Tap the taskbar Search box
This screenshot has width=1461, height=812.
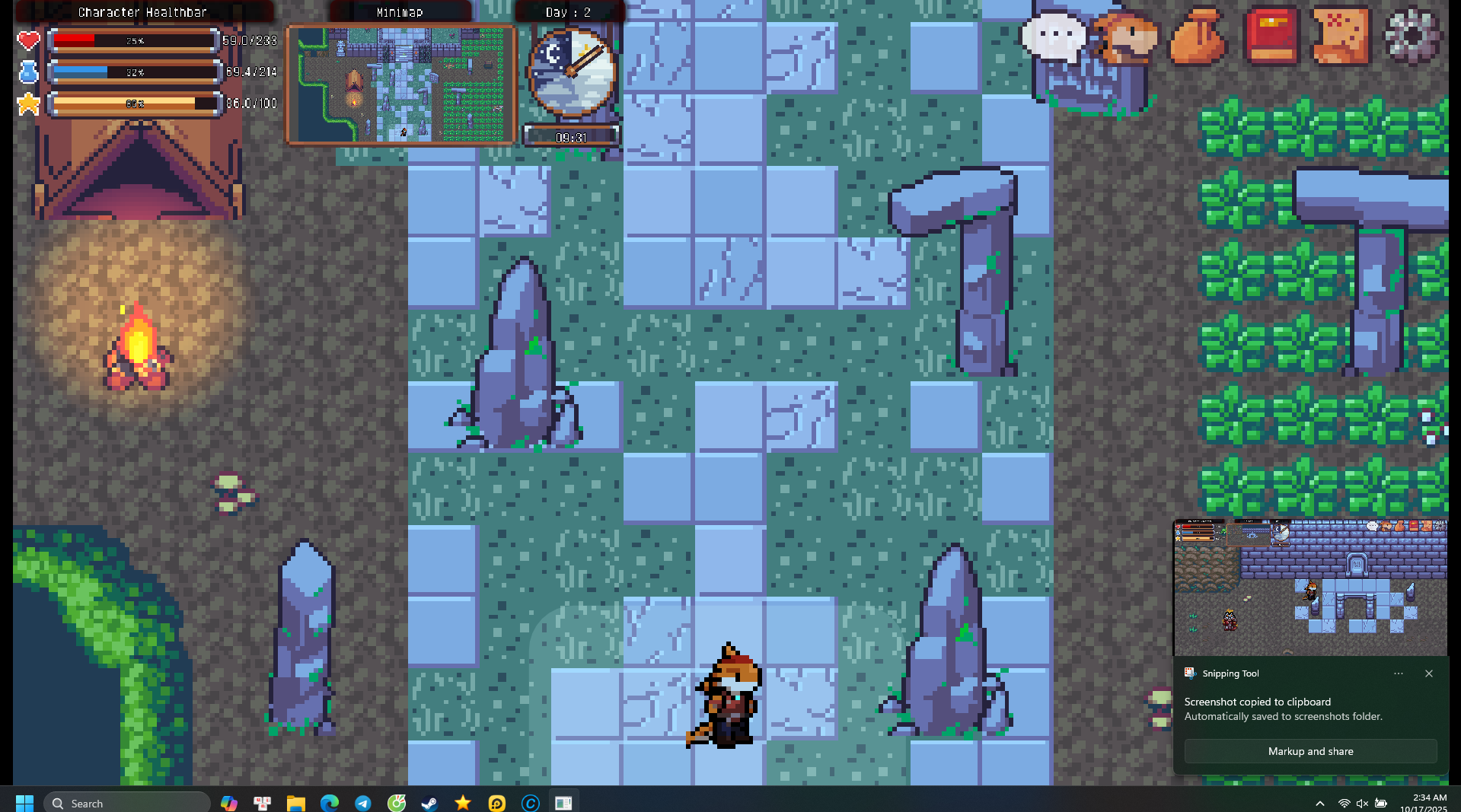pyautogui.click(x=127, y=803)
